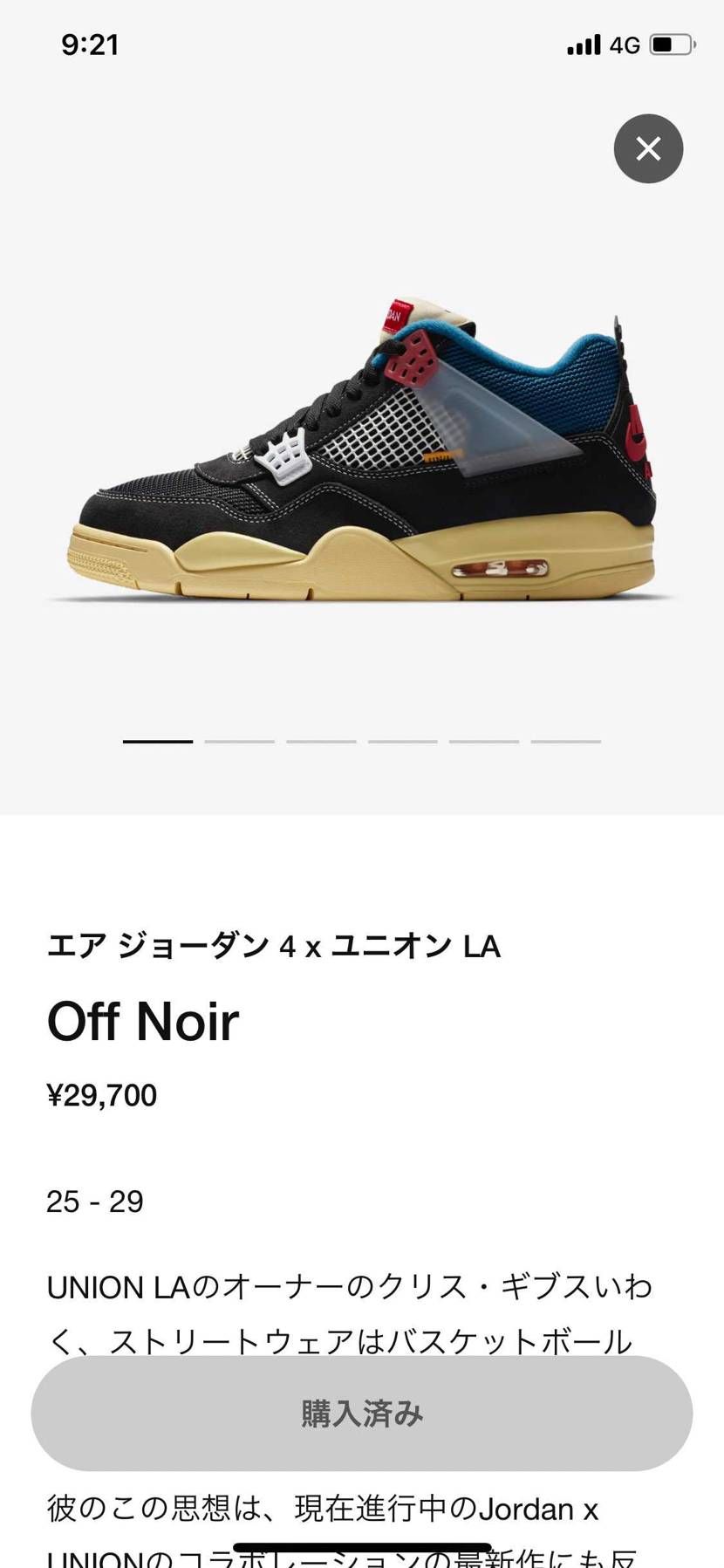Jump to the second product photo

(x=240, y=740)
